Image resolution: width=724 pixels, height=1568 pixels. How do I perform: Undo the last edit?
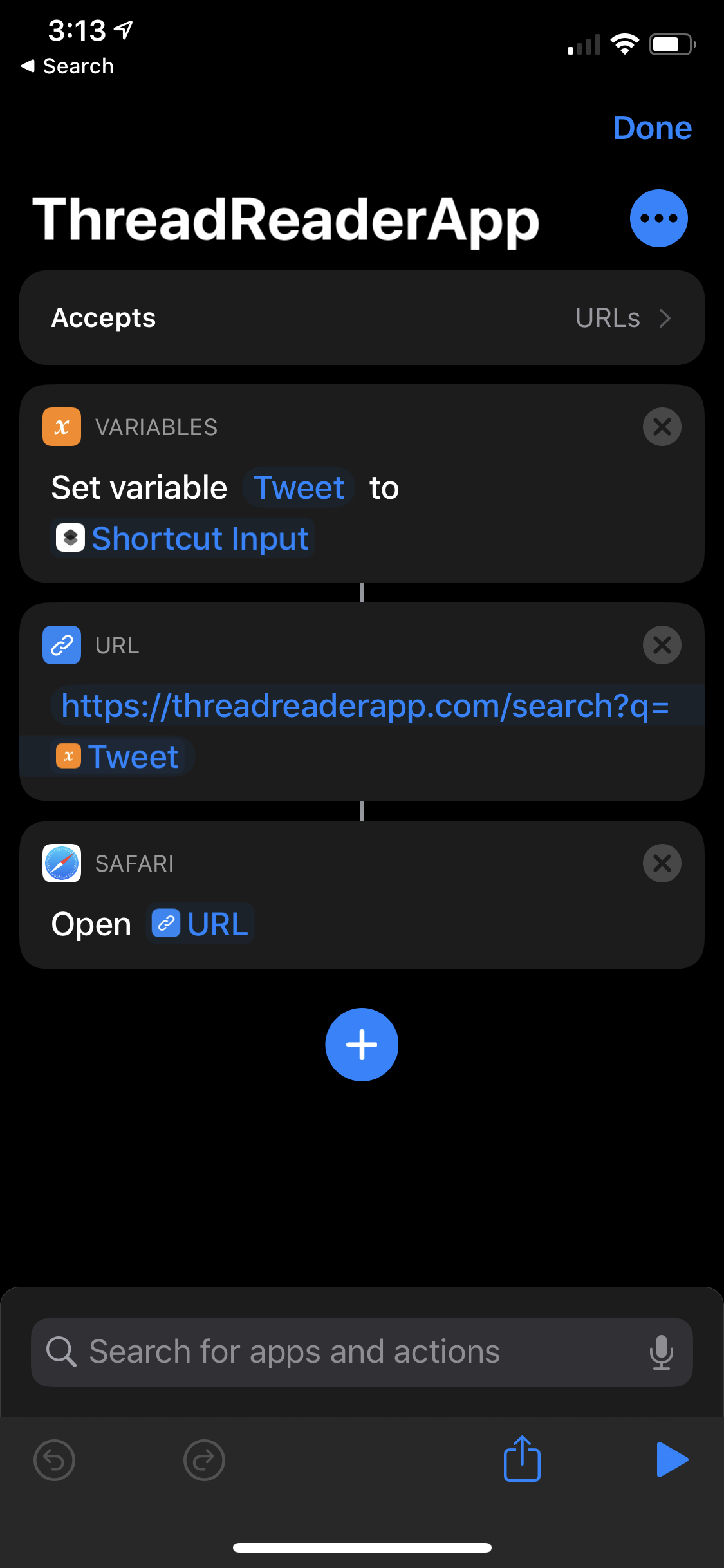click(55, 1460)
